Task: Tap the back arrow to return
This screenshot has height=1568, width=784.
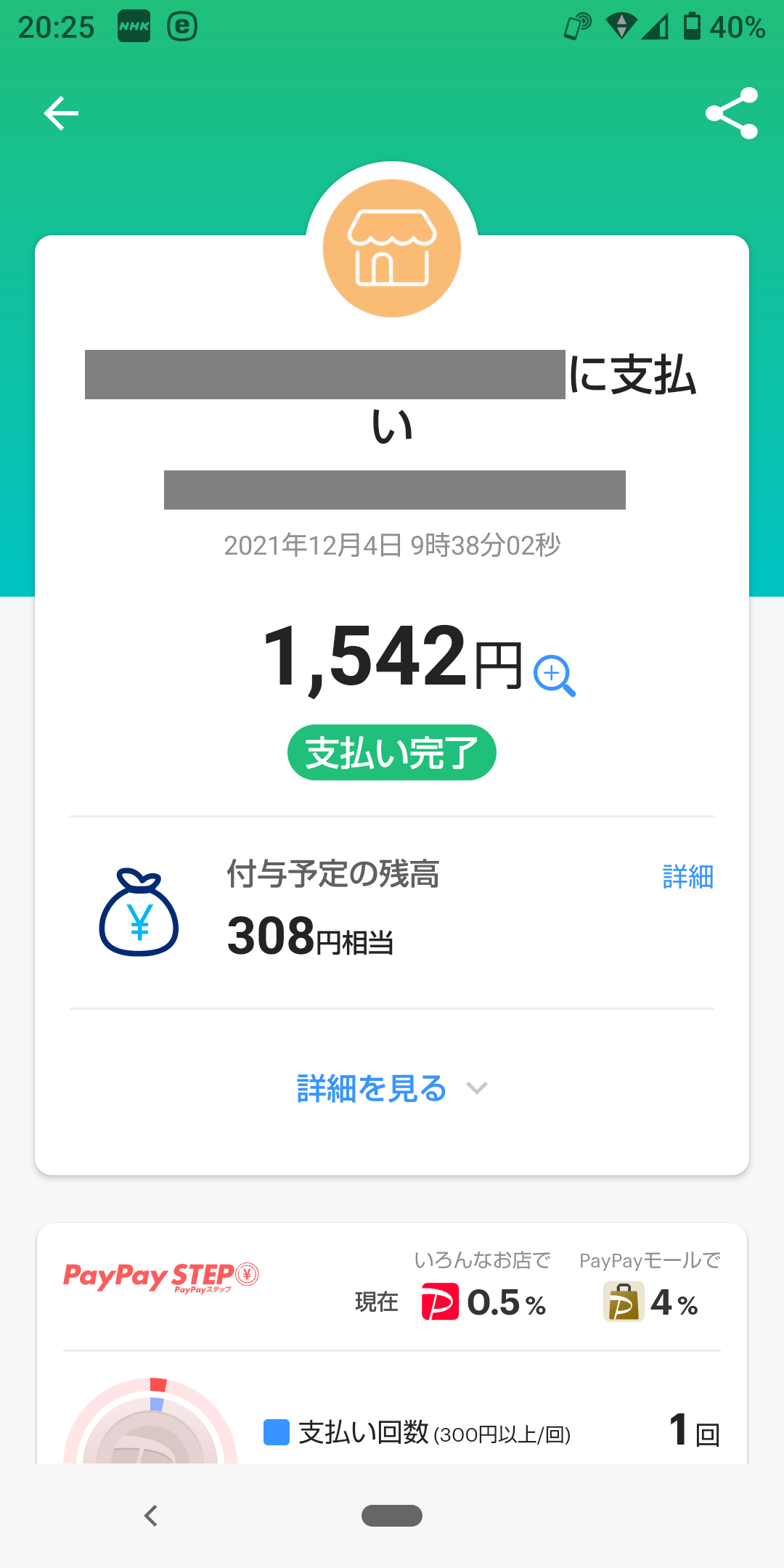Action: (x=61, y=113)
